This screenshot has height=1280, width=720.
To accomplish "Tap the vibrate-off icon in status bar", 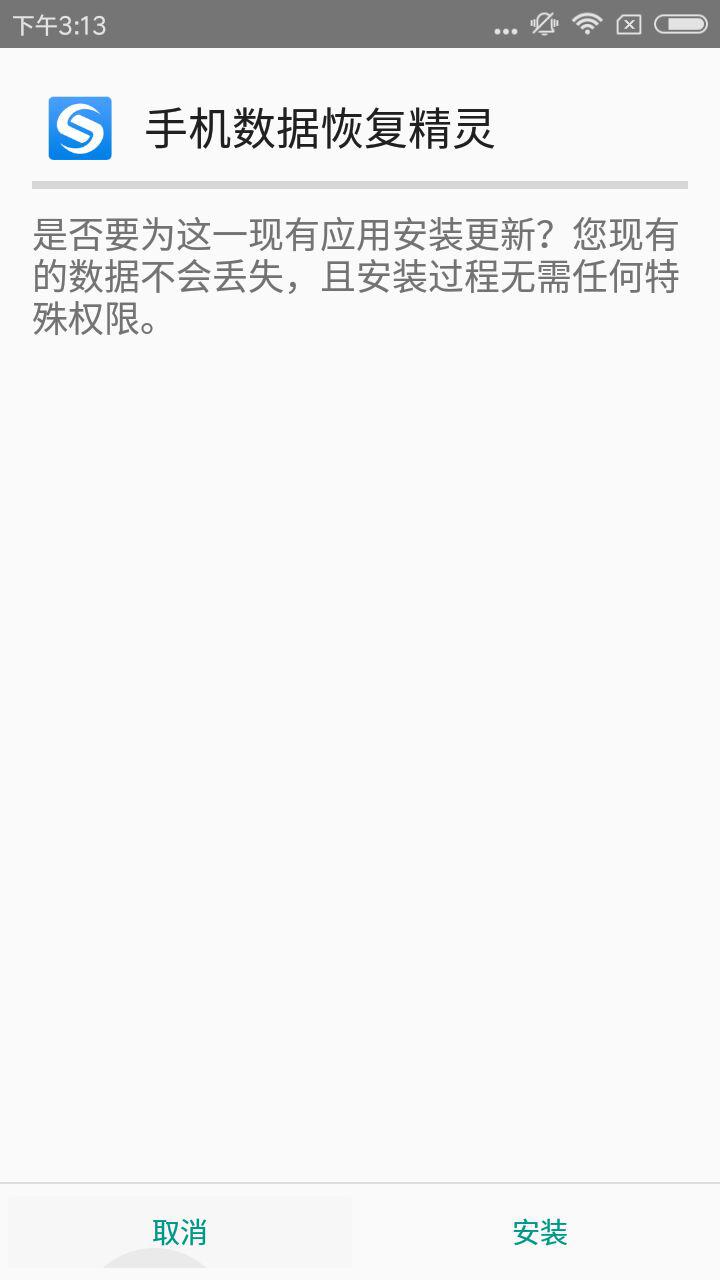I will click(x=543, y=23).
